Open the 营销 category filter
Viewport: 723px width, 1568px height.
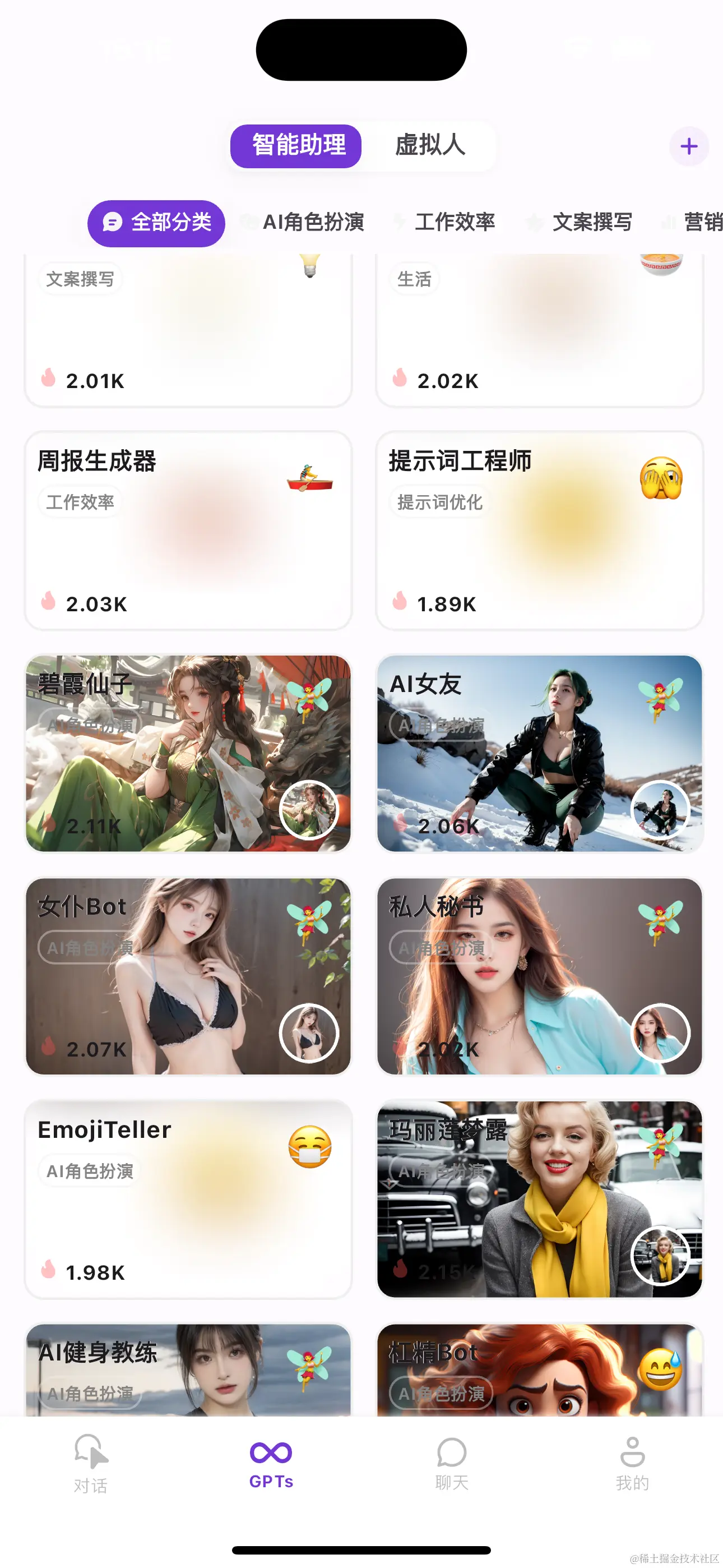click(704, 223)
